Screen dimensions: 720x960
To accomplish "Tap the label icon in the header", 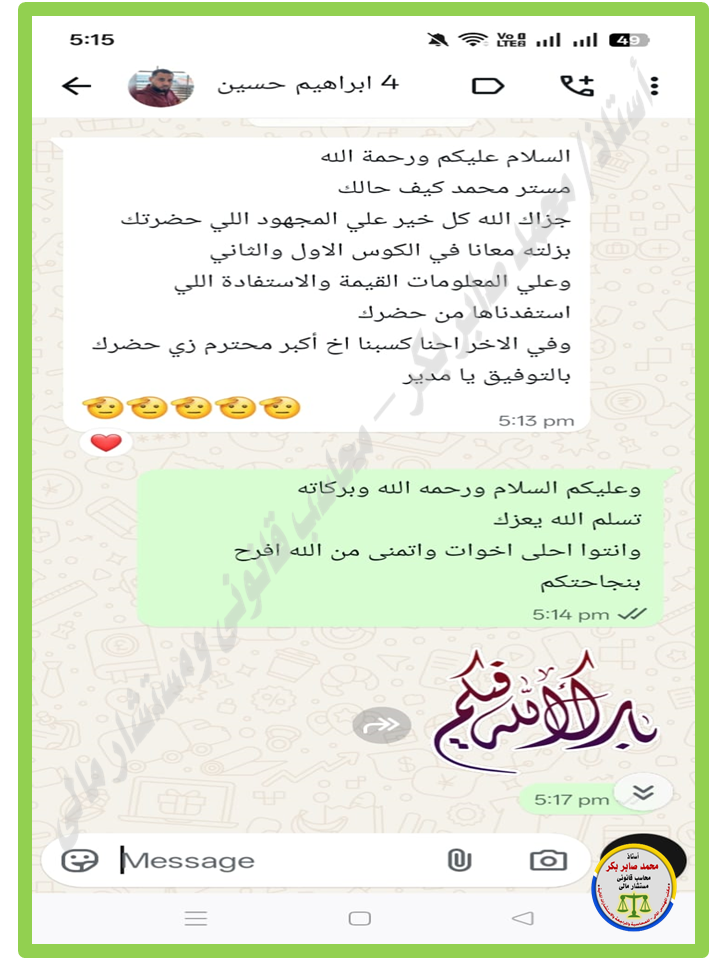I will [488, 86].
